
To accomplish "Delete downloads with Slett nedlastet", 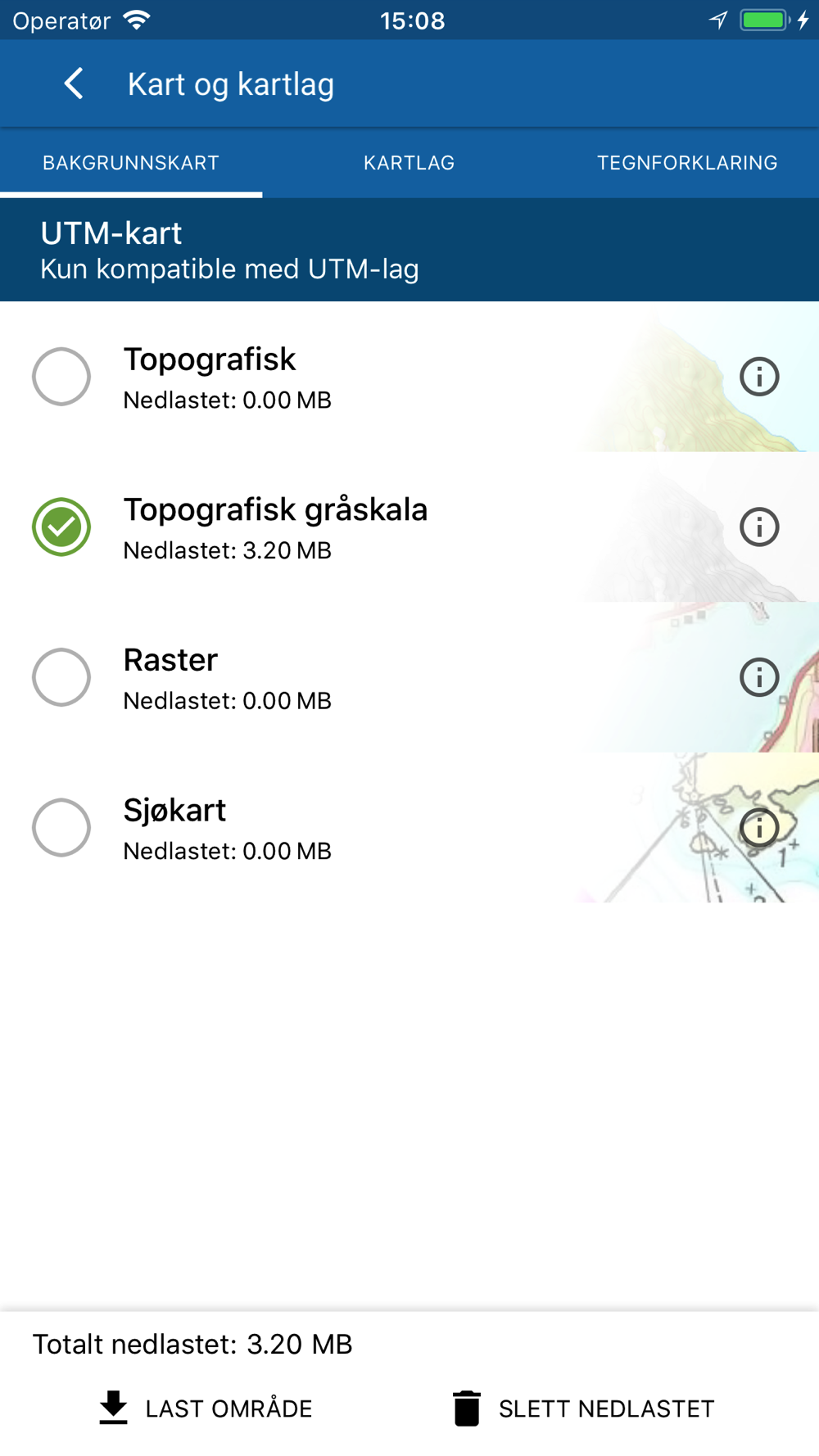I will click(x=583, y=1409).
